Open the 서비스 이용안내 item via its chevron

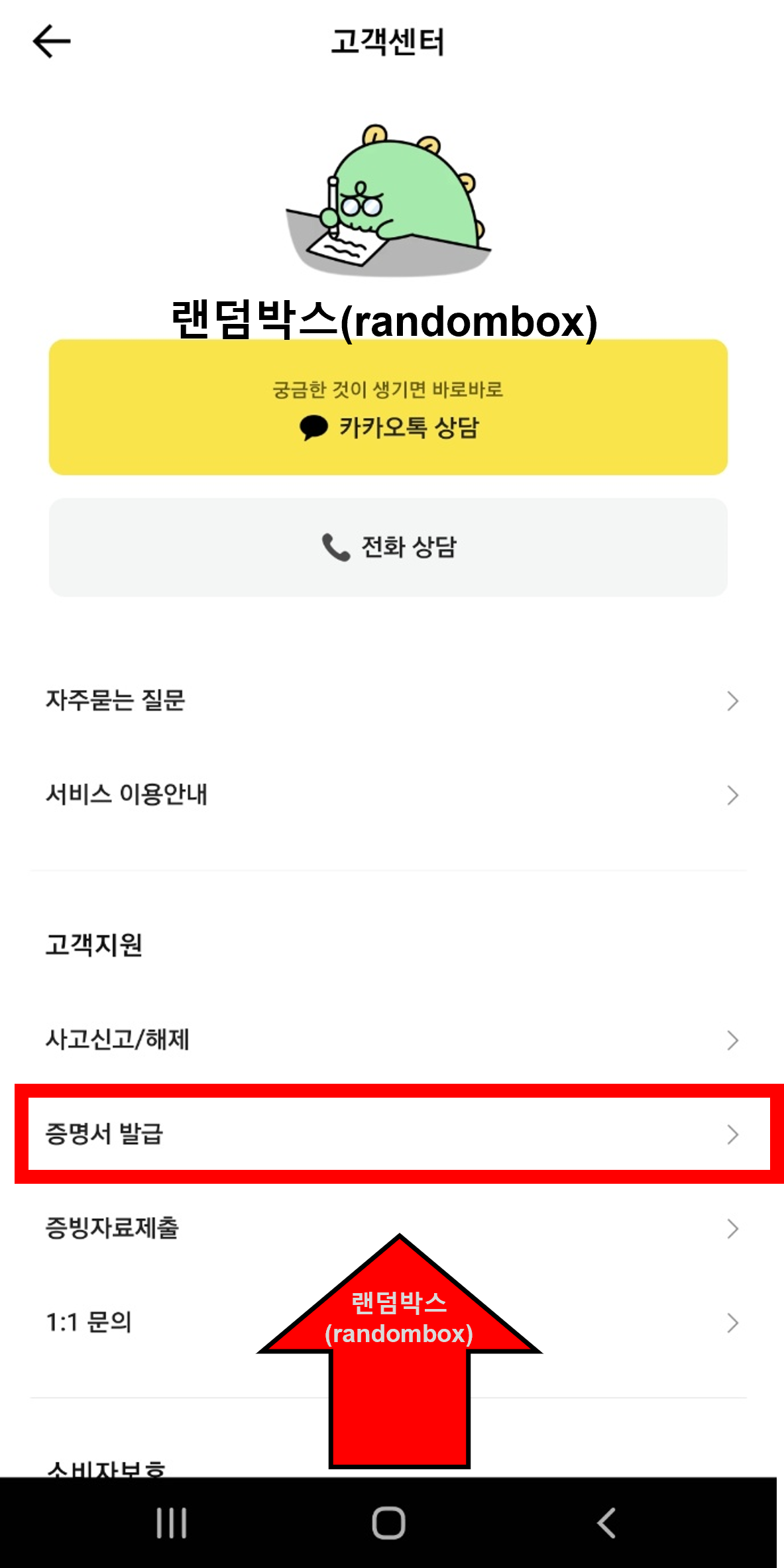click(732, 796)
